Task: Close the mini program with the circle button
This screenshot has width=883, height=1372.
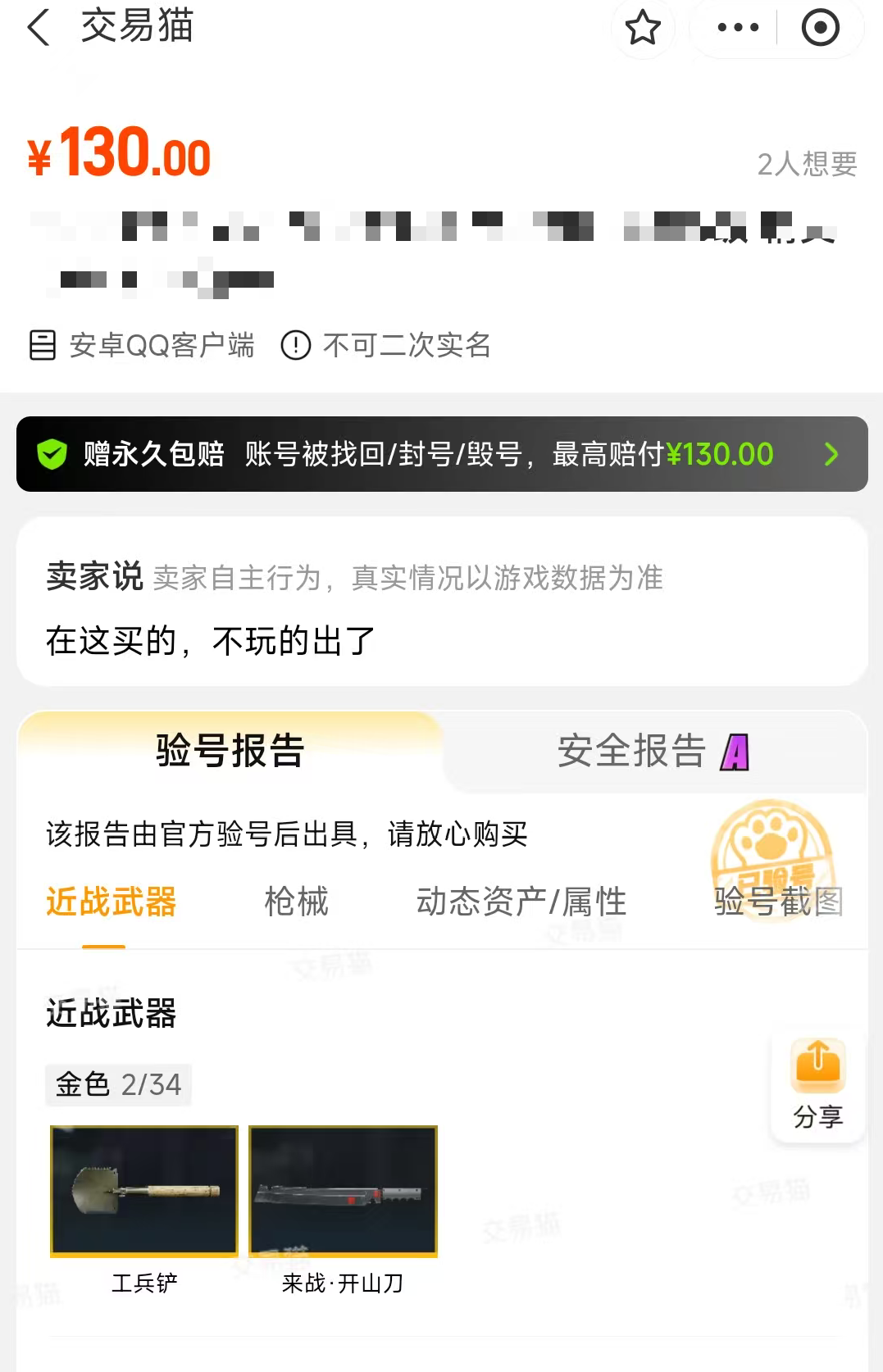Action: coord(820,28)
